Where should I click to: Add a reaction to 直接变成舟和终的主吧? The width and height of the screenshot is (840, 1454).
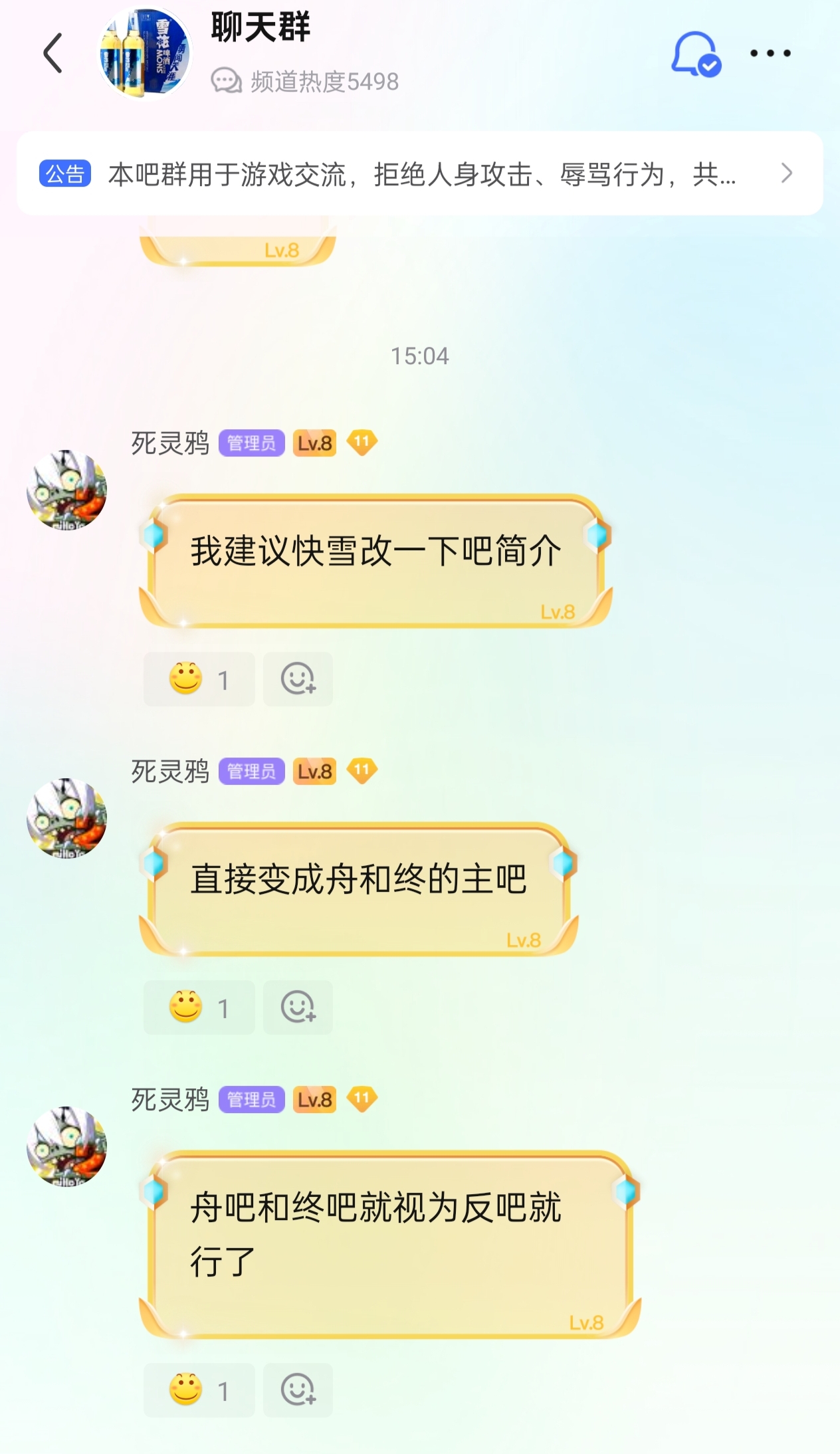(x=298, y=1007)
